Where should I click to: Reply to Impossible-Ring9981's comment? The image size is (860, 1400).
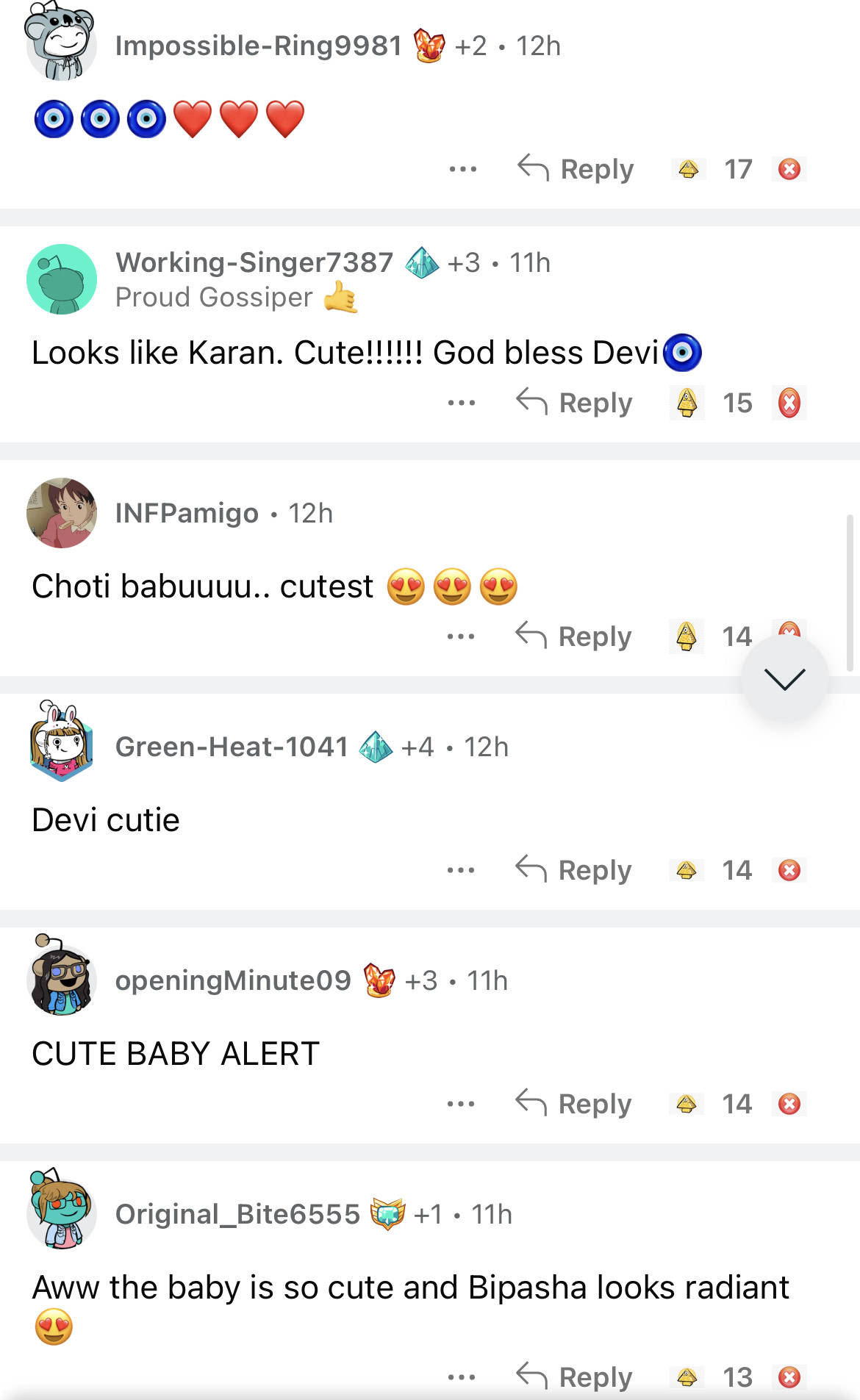[576, 169]
